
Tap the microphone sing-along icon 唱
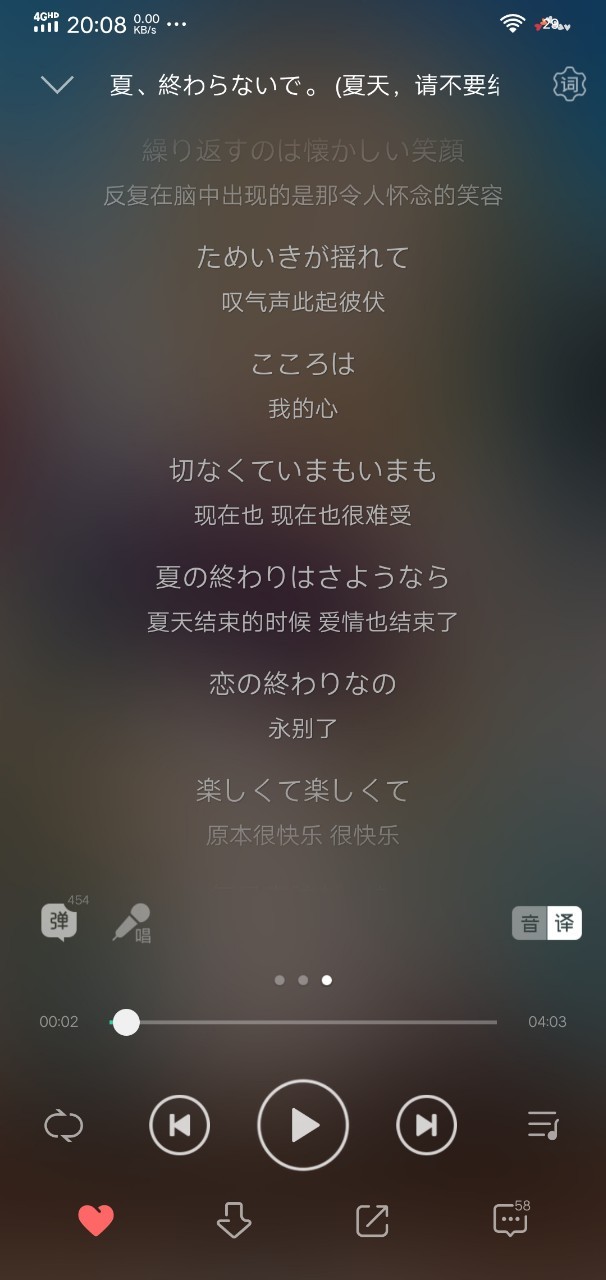coord(132,923)
